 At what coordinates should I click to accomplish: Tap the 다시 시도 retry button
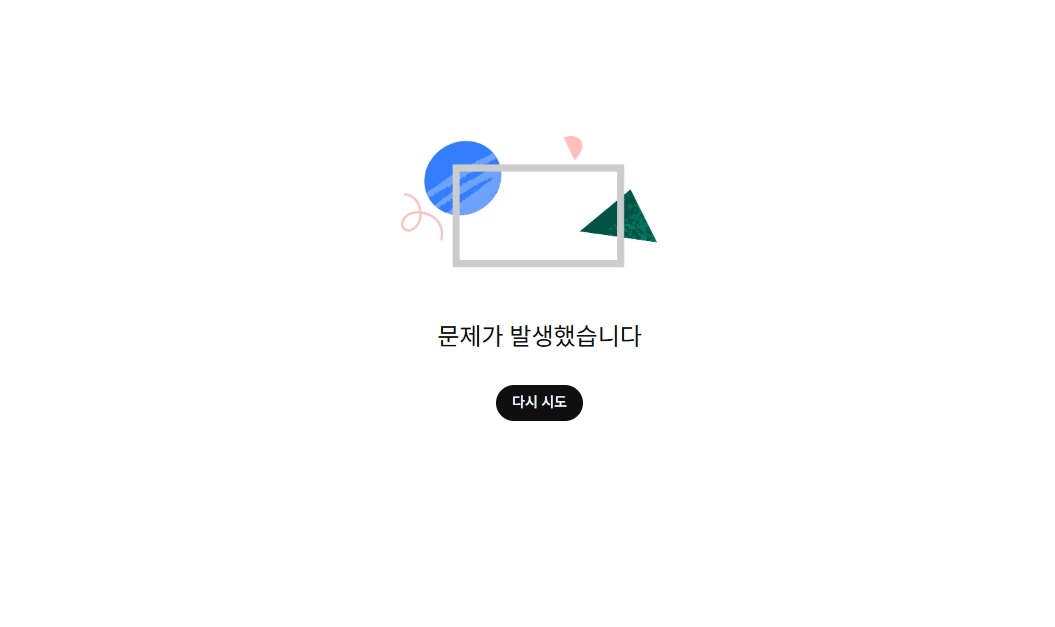point(539,402)
